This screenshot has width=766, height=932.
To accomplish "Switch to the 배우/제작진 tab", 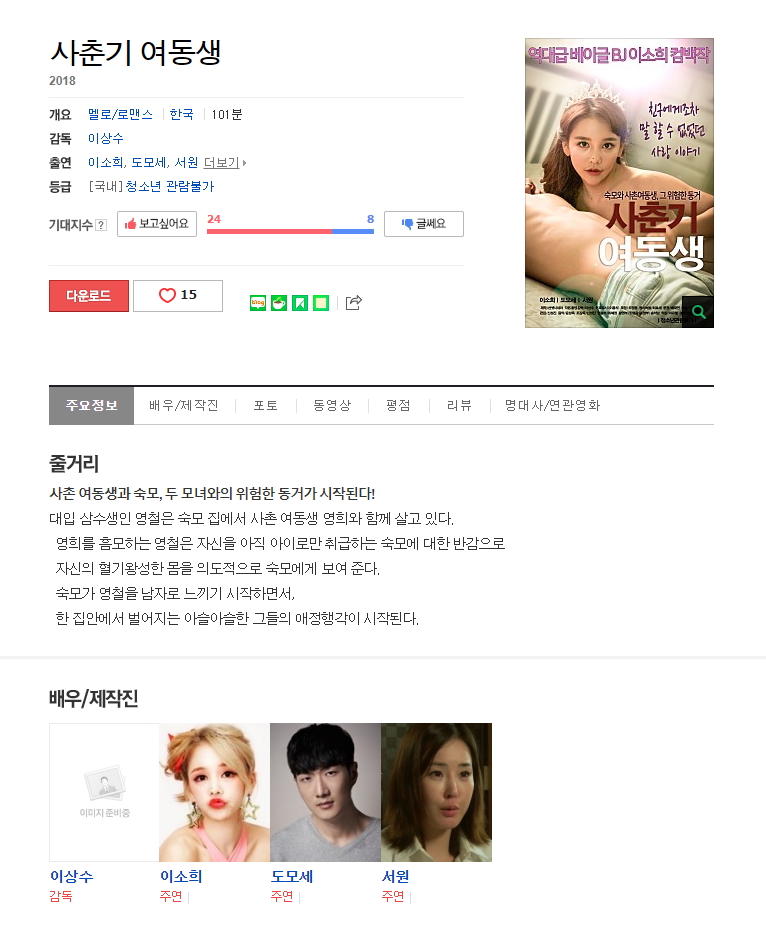I will point(184,406).
